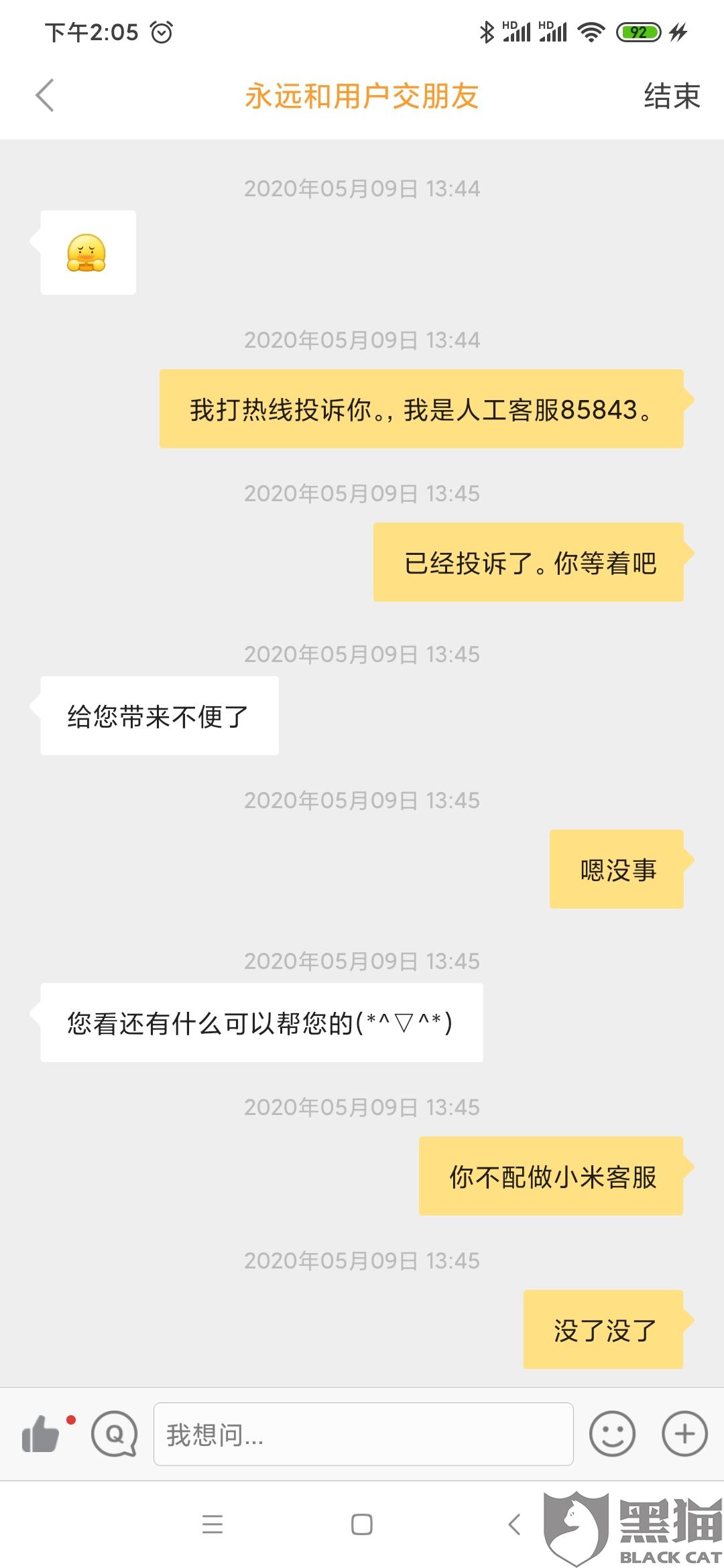Viewport: 724px width, 1568px height.
Task: Tap the thumbs-up rating icon
Action: pyautogui.click(x=41, y=1434)
